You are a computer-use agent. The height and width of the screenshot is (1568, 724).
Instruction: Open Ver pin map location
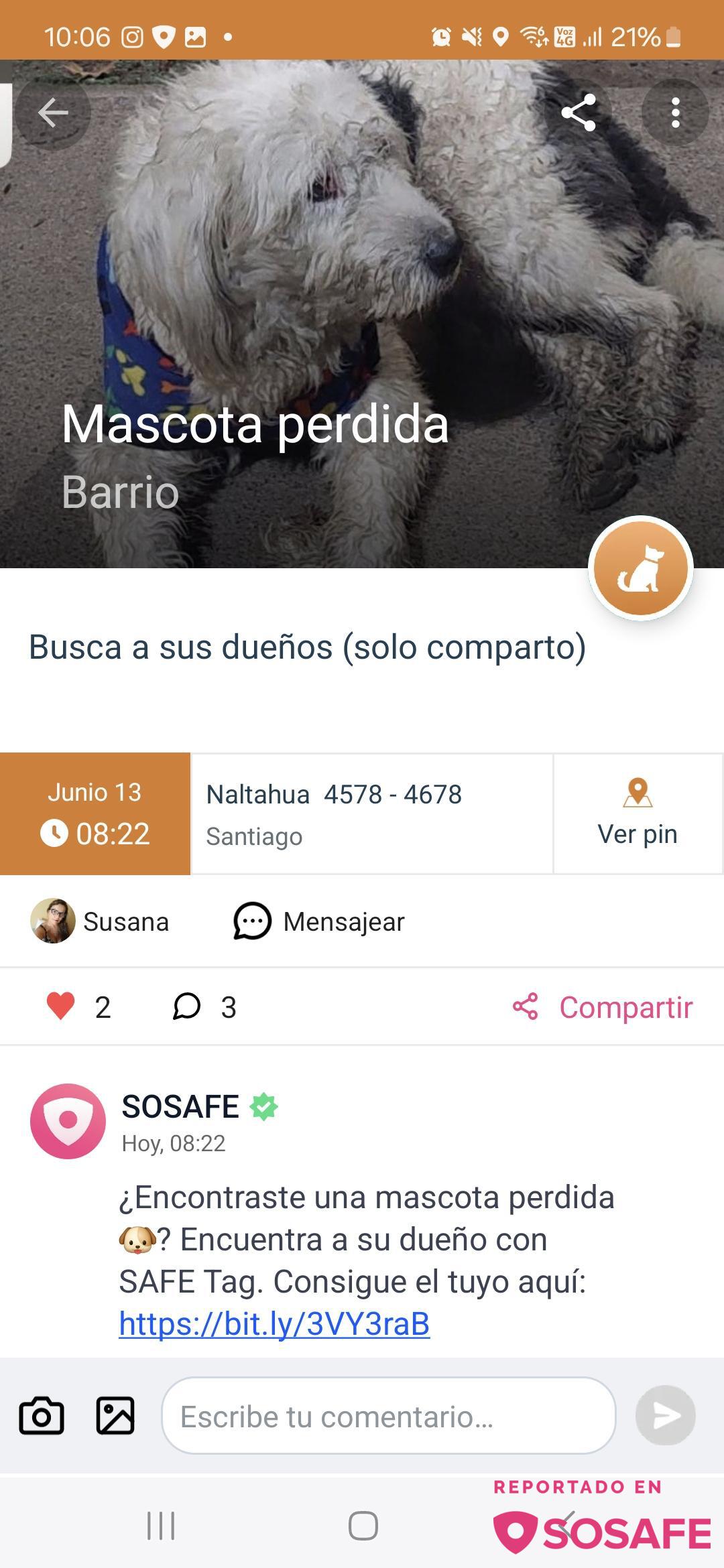coord(638,813)
